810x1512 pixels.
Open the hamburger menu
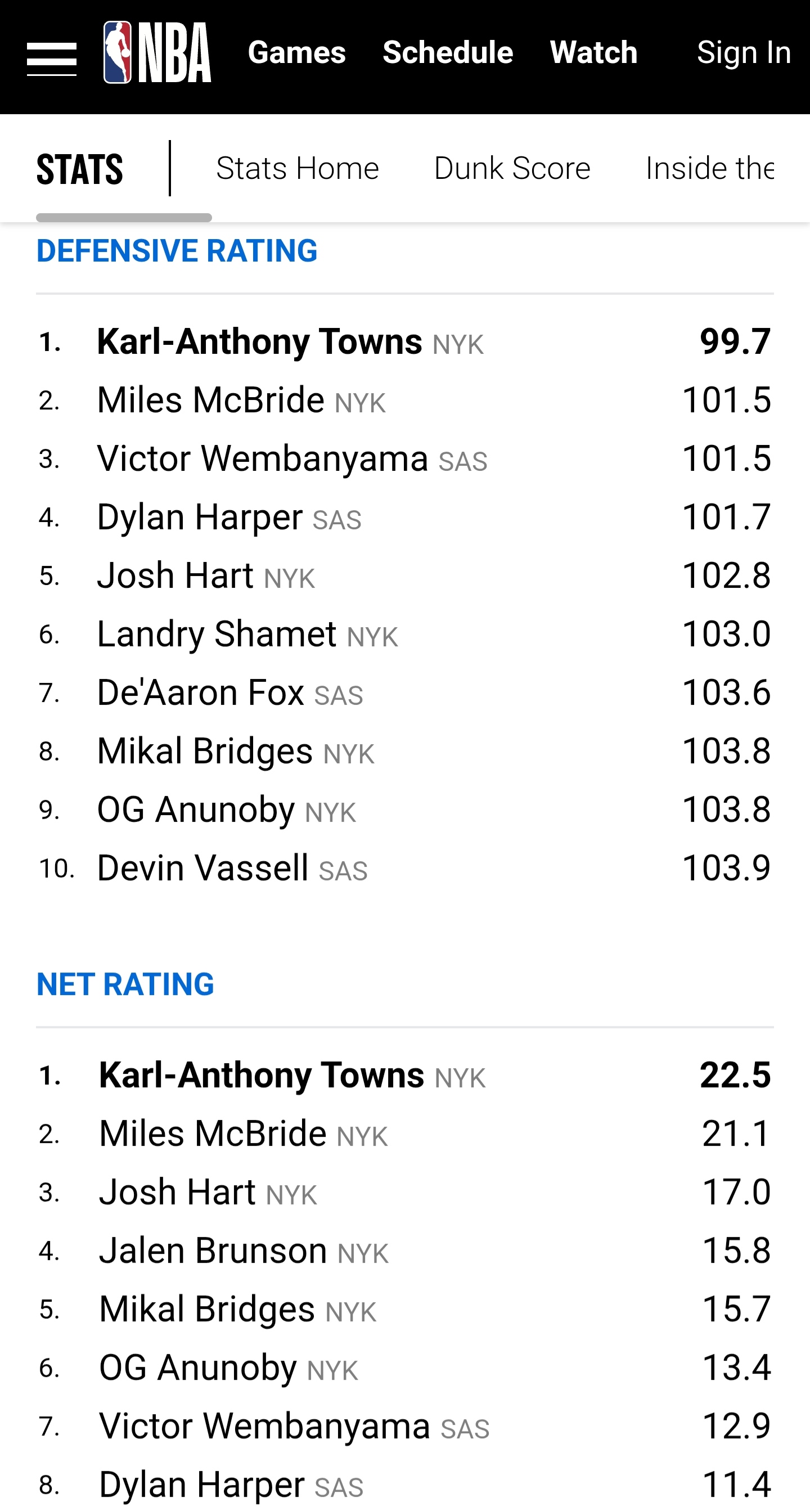(x=52, y=58)
